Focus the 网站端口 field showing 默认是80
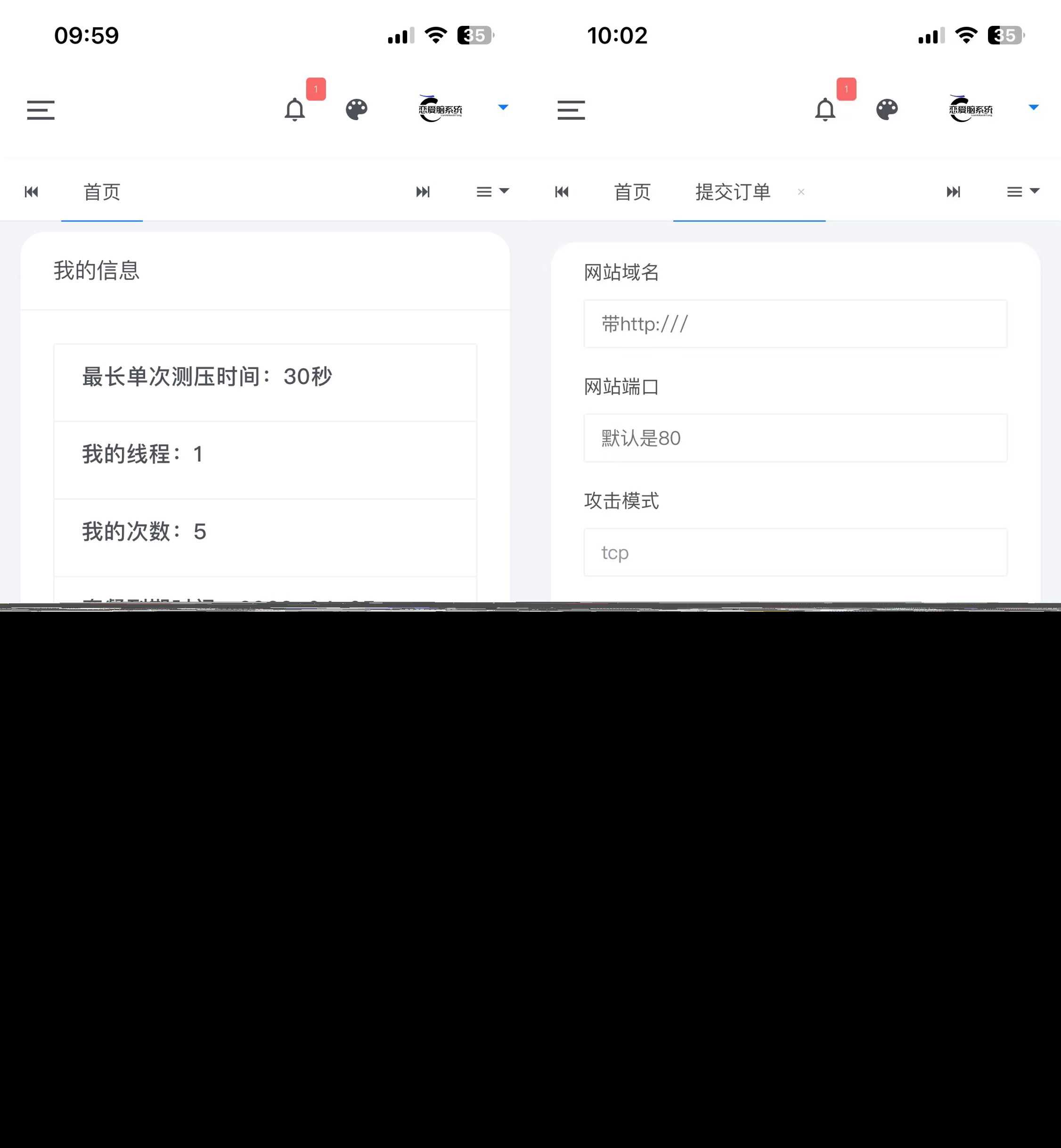1061x1148 pixels. [795, 438]
